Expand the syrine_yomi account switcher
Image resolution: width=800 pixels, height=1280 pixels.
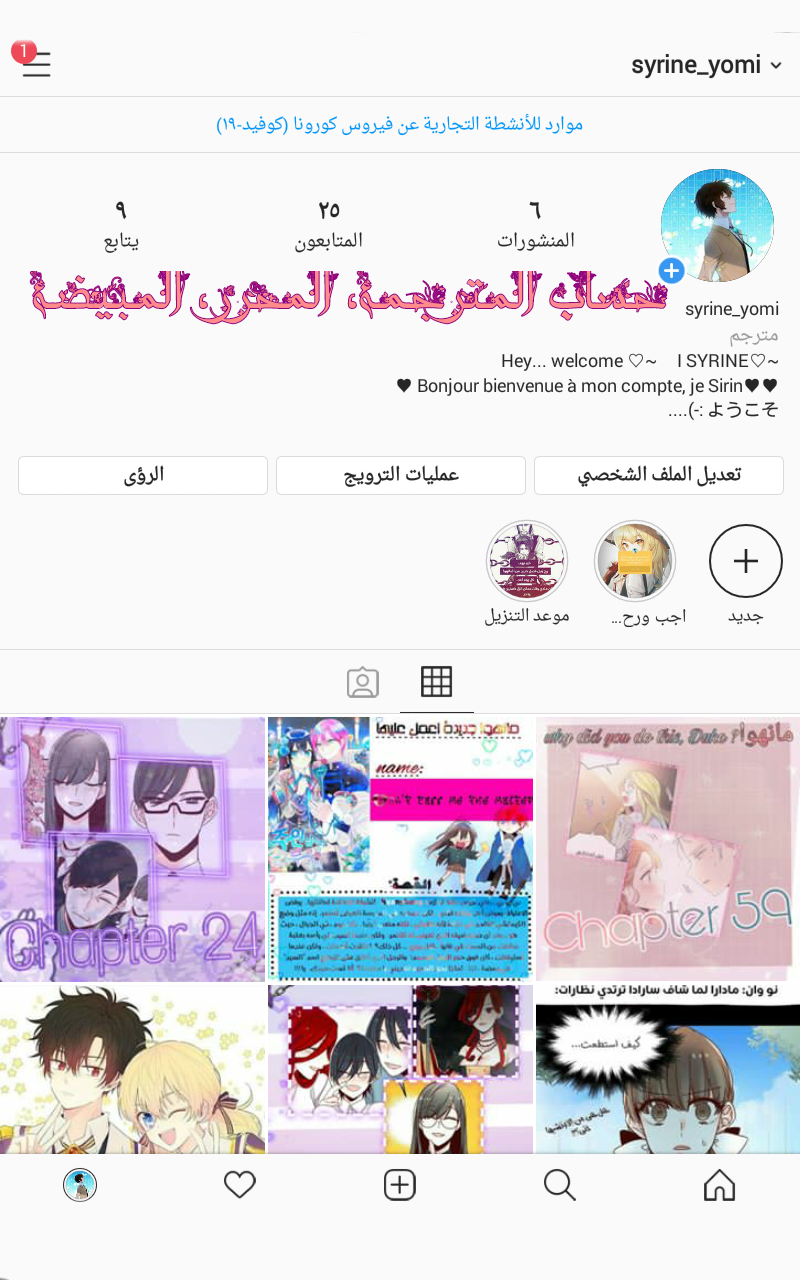coord(706,66)
